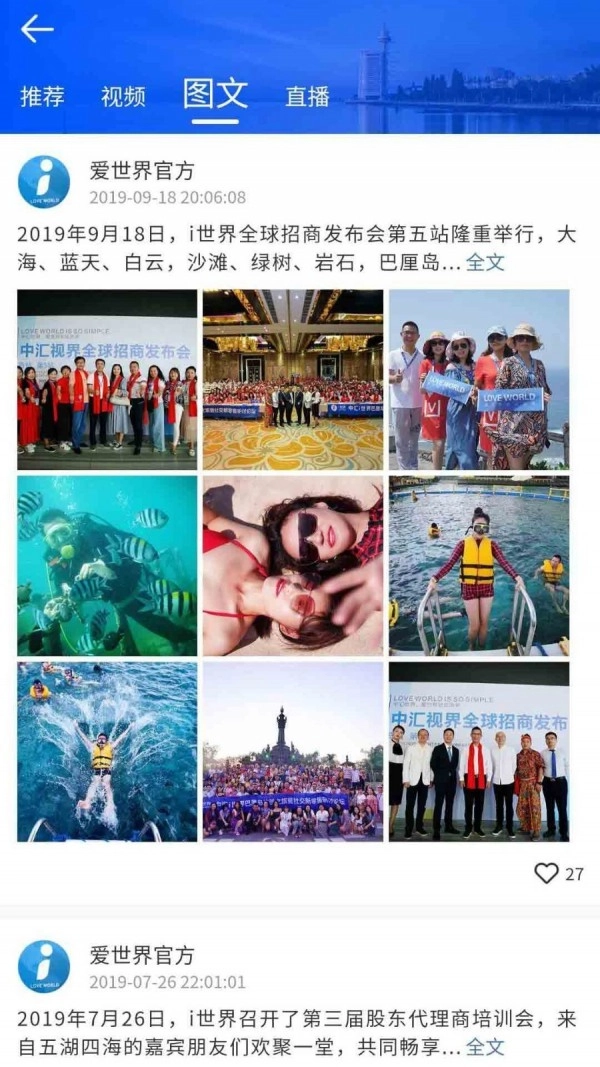Open the photo with LOVE WORLD signs

point(479,380)
